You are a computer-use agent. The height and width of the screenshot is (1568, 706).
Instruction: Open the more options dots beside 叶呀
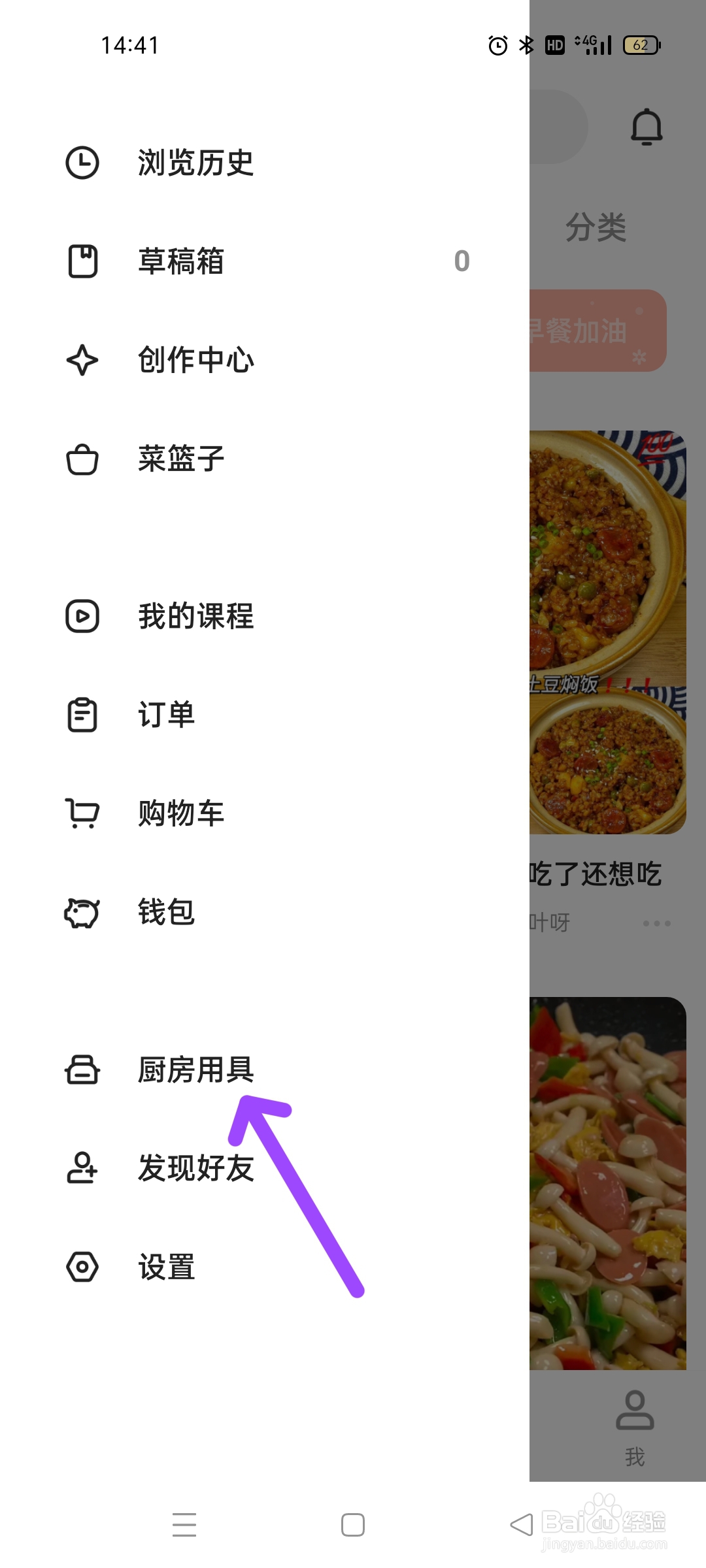tap(656, 923)
